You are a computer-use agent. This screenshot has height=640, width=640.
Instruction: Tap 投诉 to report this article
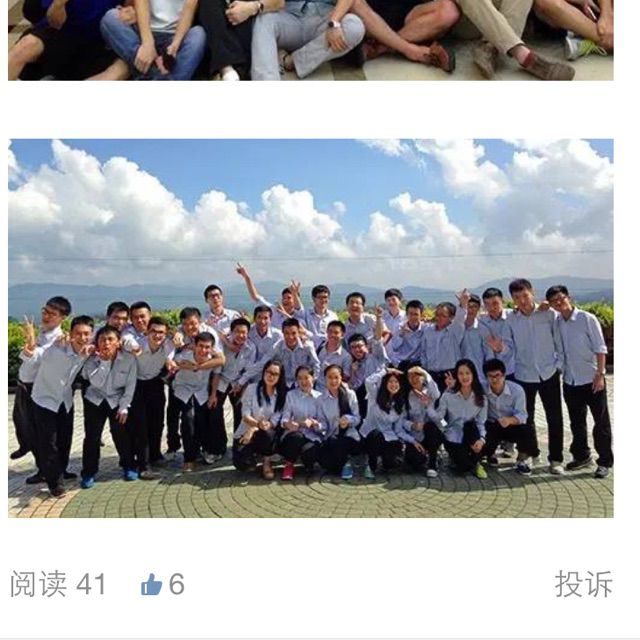(583, 584)
